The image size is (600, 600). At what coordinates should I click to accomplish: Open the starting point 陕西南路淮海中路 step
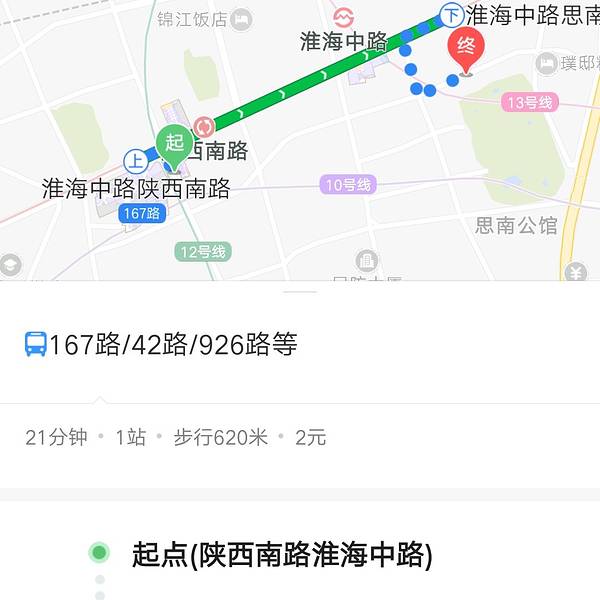[282, 554]
